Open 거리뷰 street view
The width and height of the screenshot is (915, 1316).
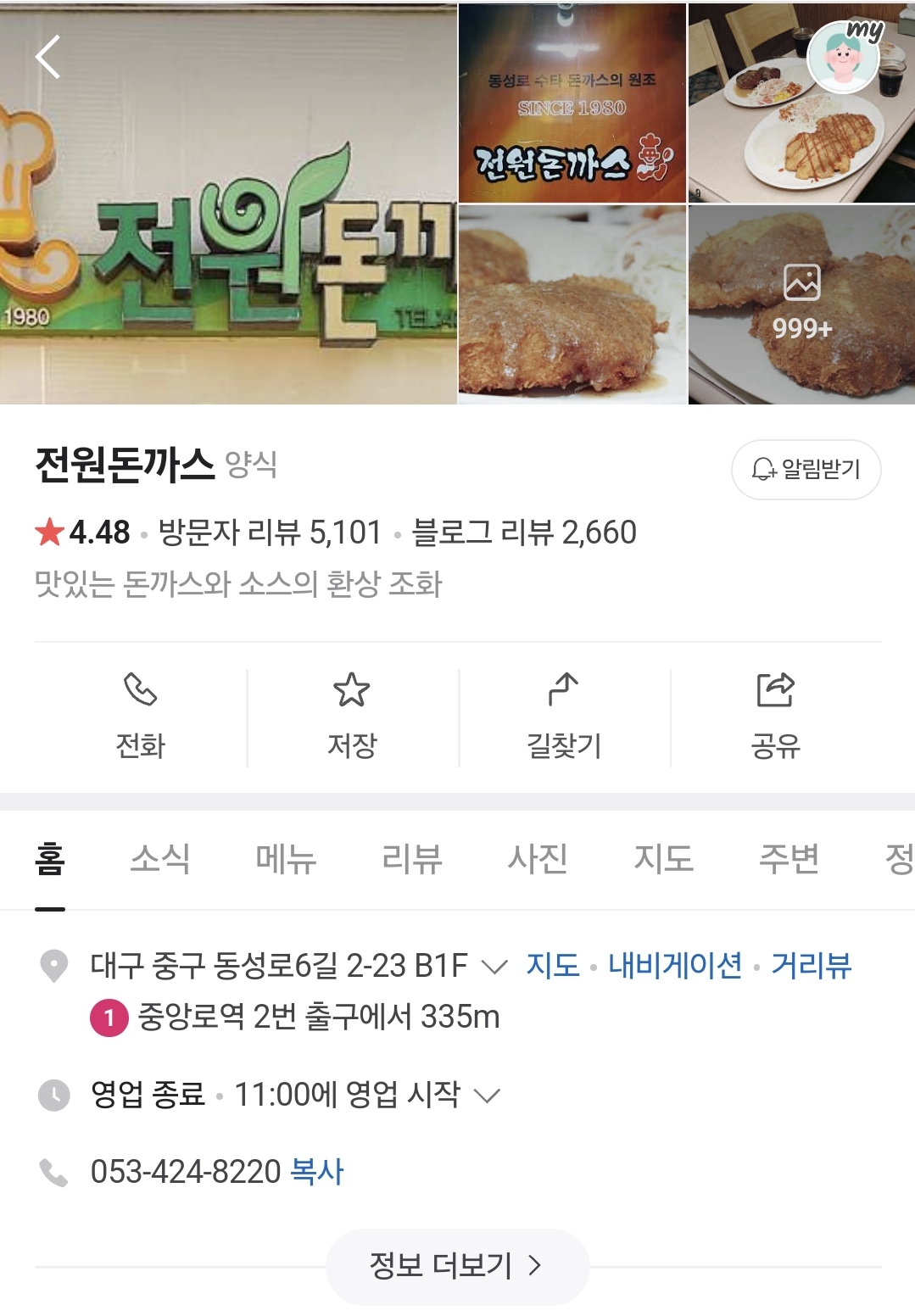[x=812, y=965]
